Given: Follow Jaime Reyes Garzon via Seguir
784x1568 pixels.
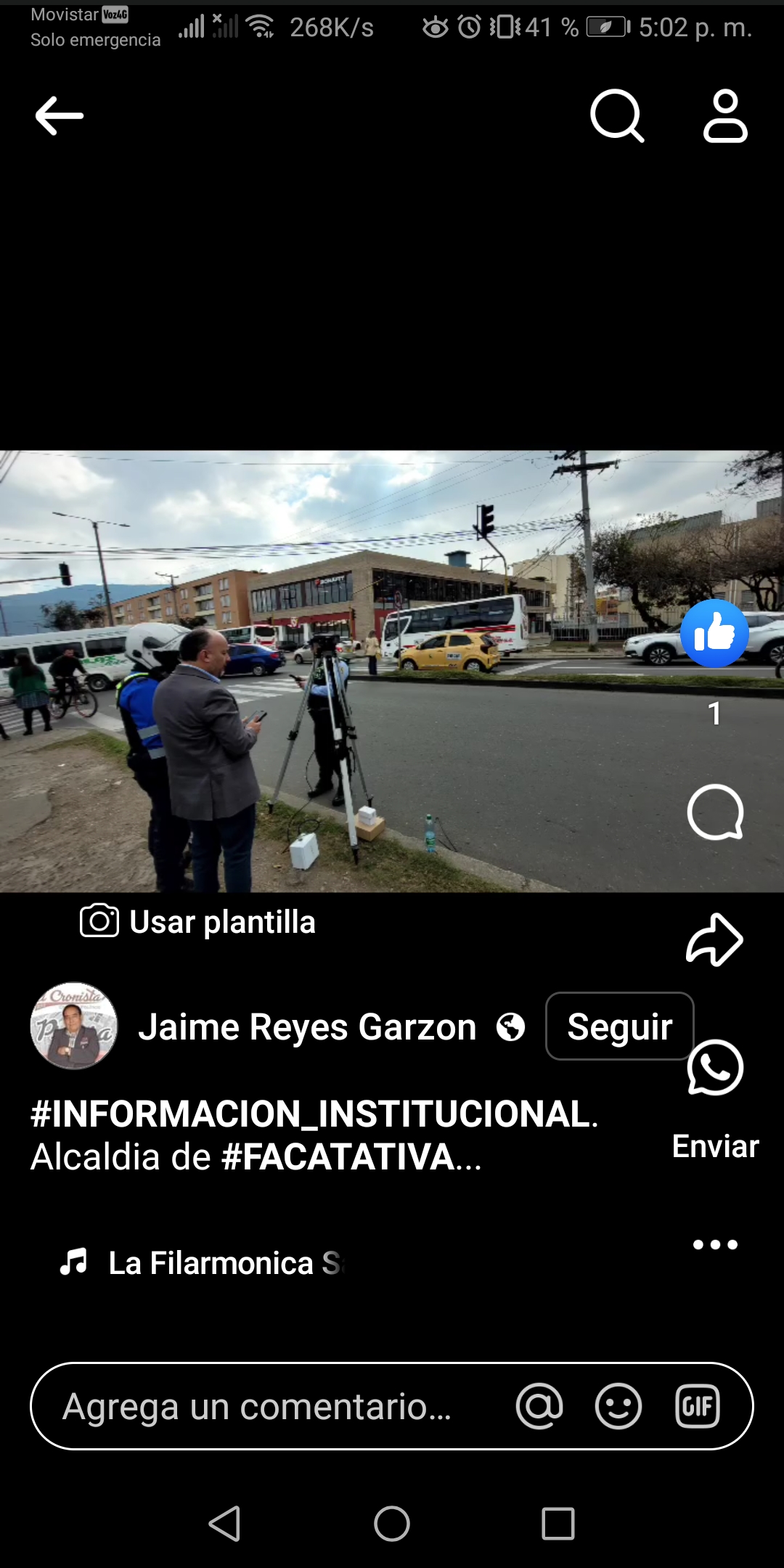Looking at the screenshot, I should coord(619,1026).
